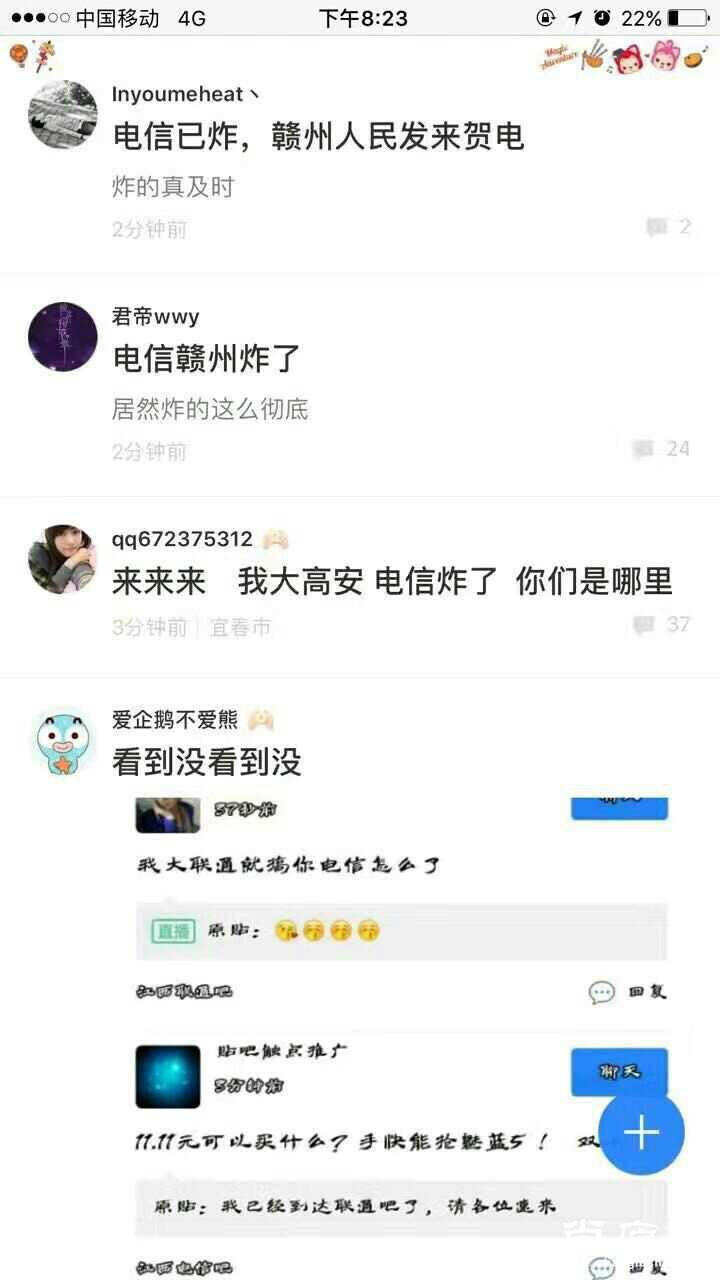View Inyoumeheat's profile avatar
The height and width of the screenshot is (1280, 720).
(x=63, y=115)
